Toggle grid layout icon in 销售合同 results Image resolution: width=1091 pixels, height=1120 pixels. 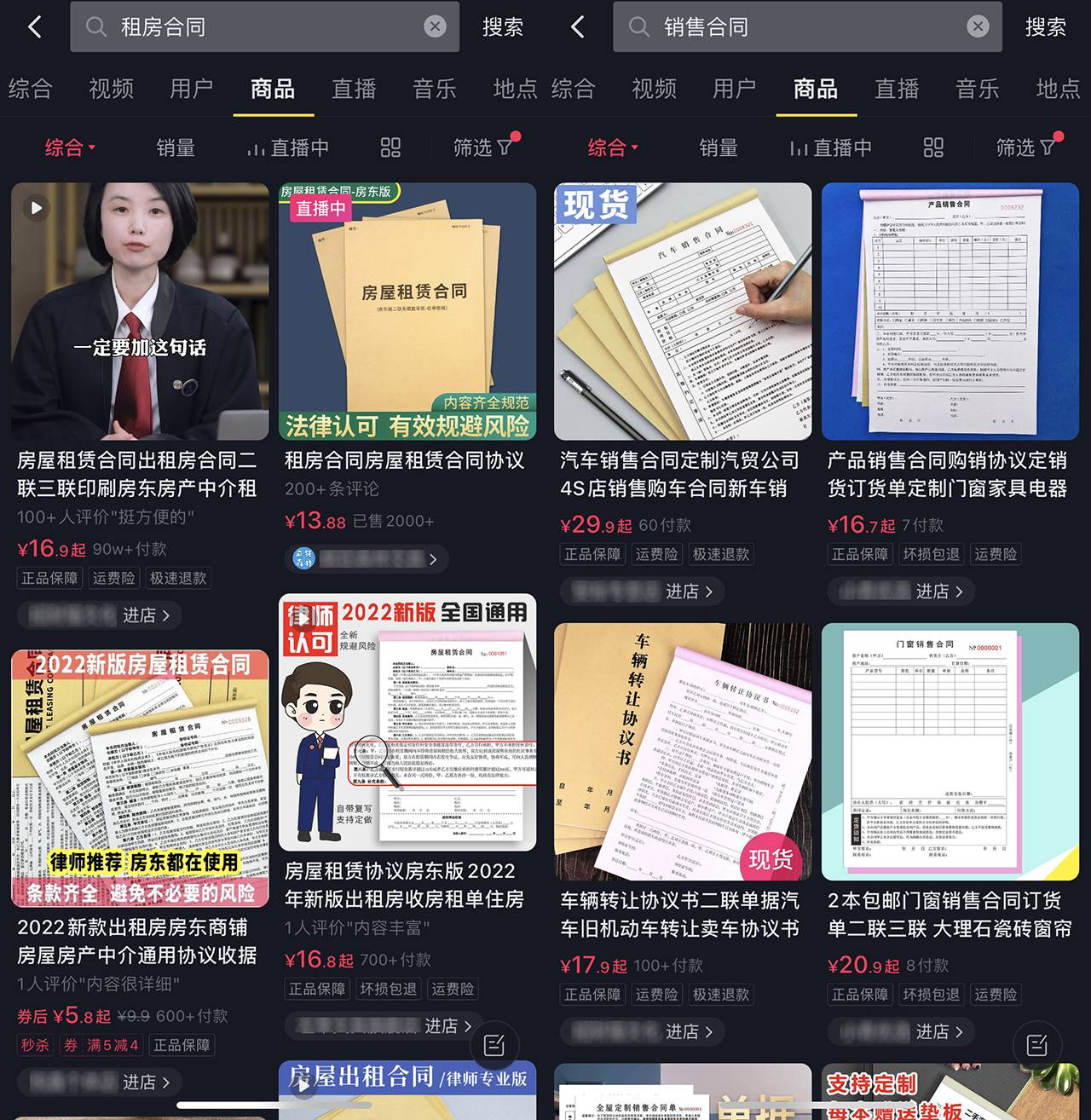point(933,148)
